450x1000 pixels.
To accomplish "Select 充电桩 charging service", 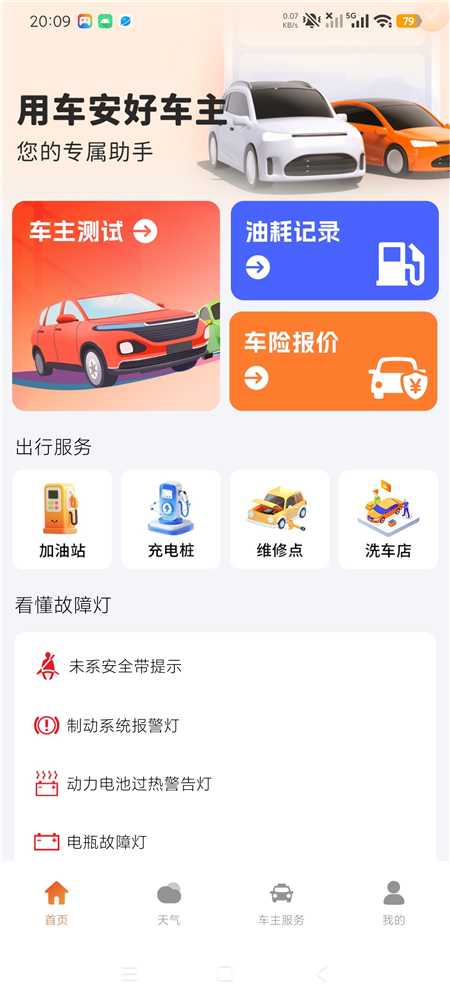I will (171, 520).
